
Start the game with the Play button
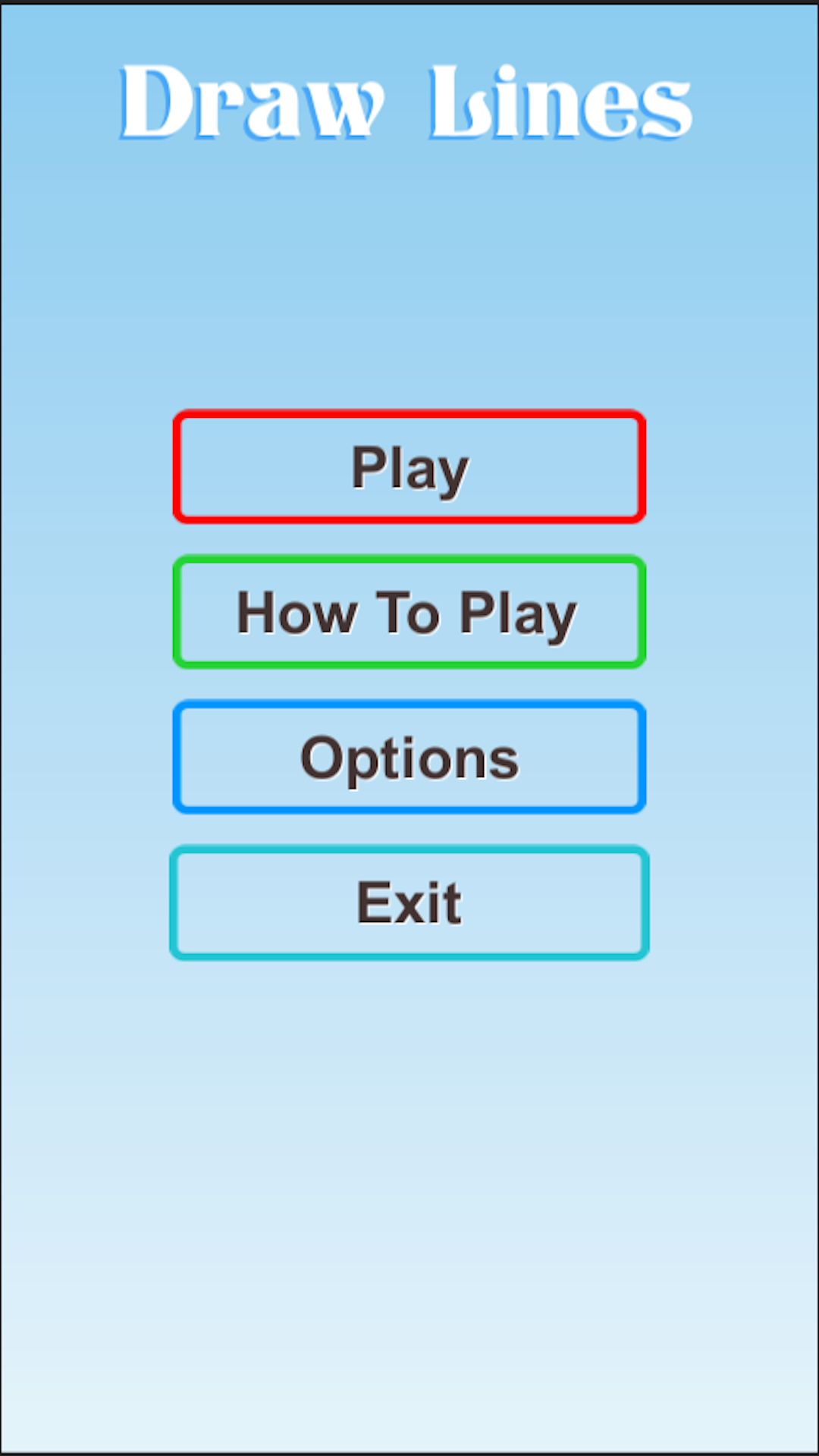[409, 467]
